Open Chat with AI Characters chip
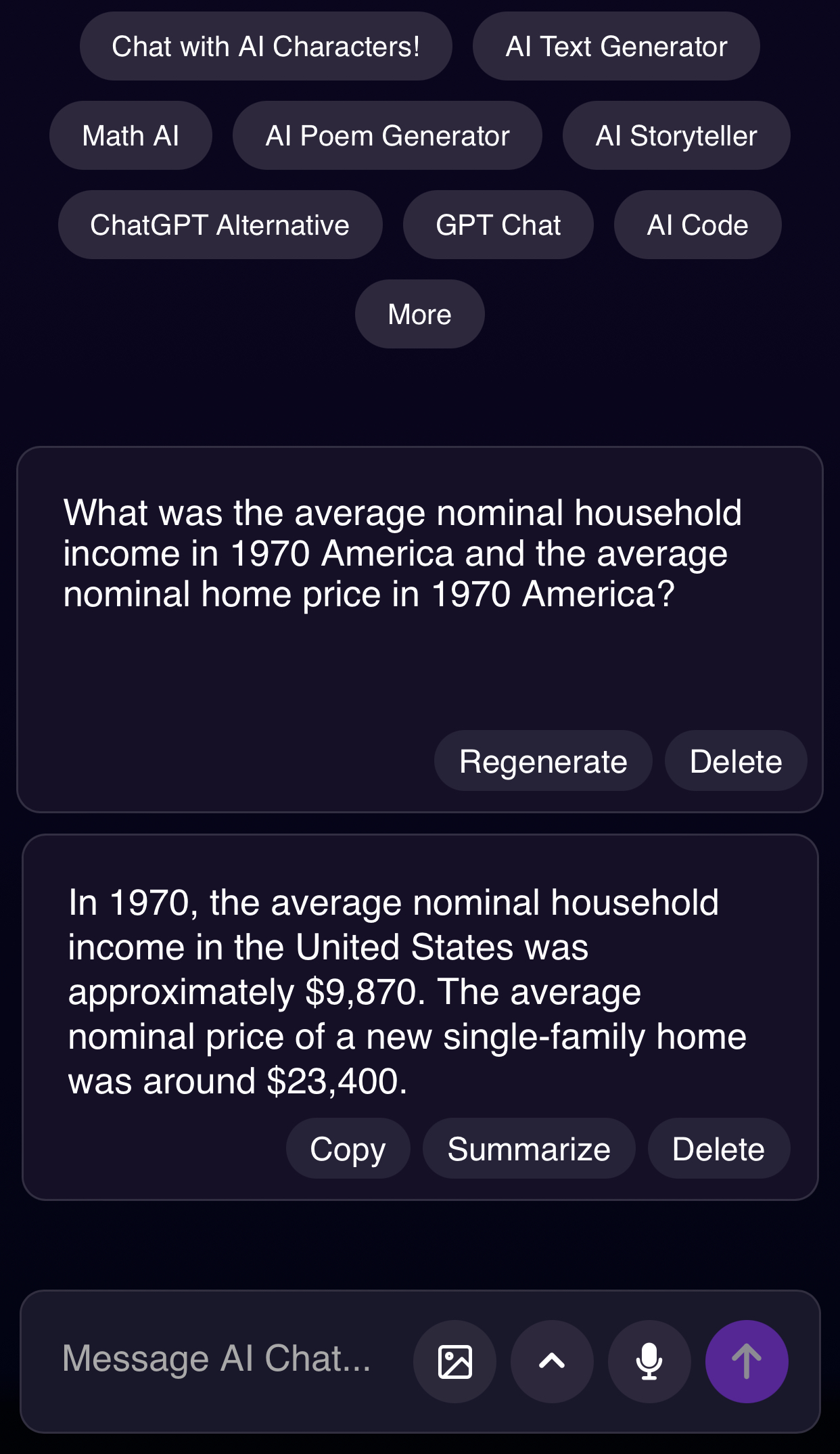Viewport: 840px width, 1454px height. (x=266, y=46)
